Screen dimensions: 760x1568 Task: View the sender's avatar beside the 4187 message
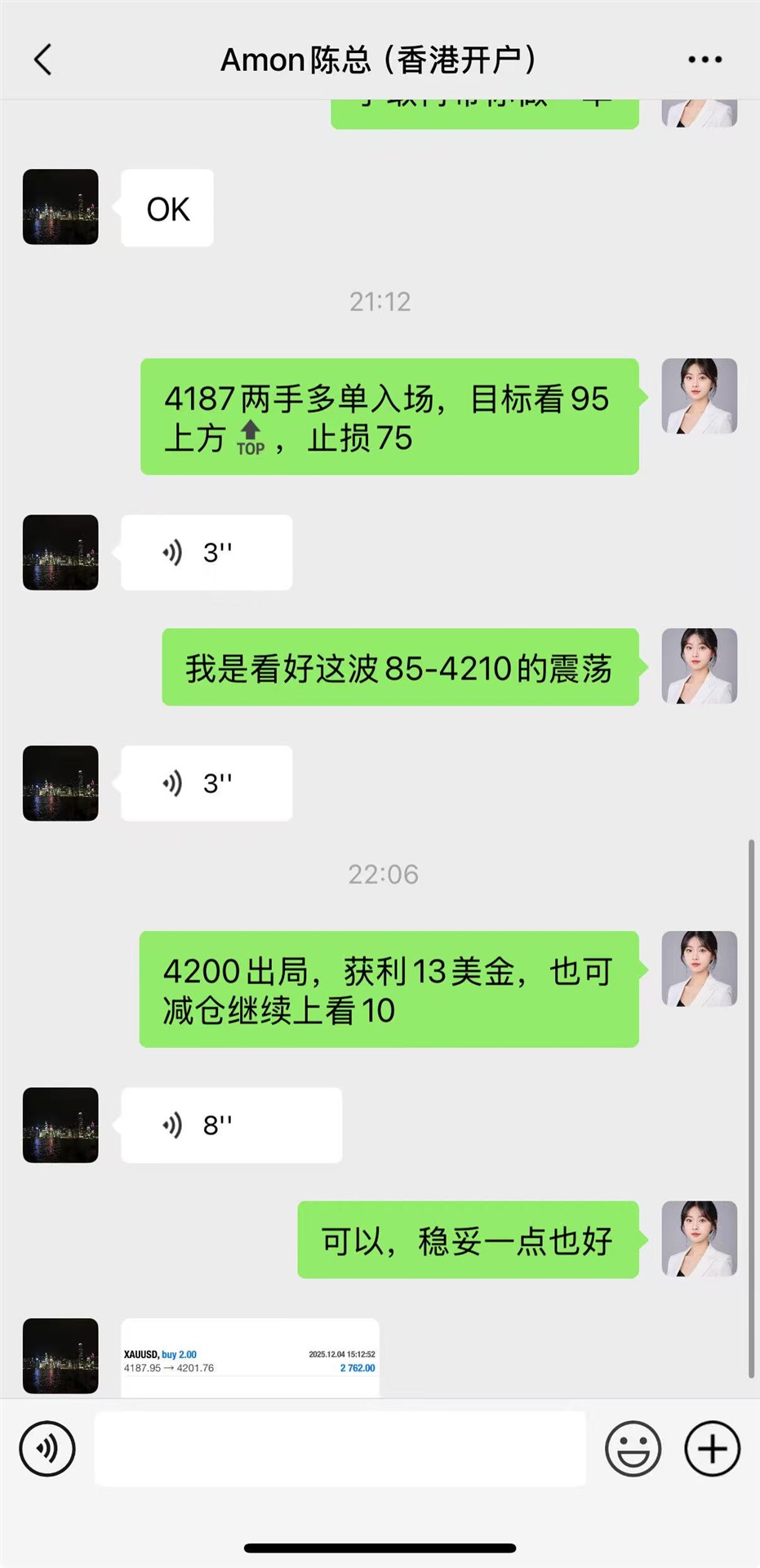(699, 396)
